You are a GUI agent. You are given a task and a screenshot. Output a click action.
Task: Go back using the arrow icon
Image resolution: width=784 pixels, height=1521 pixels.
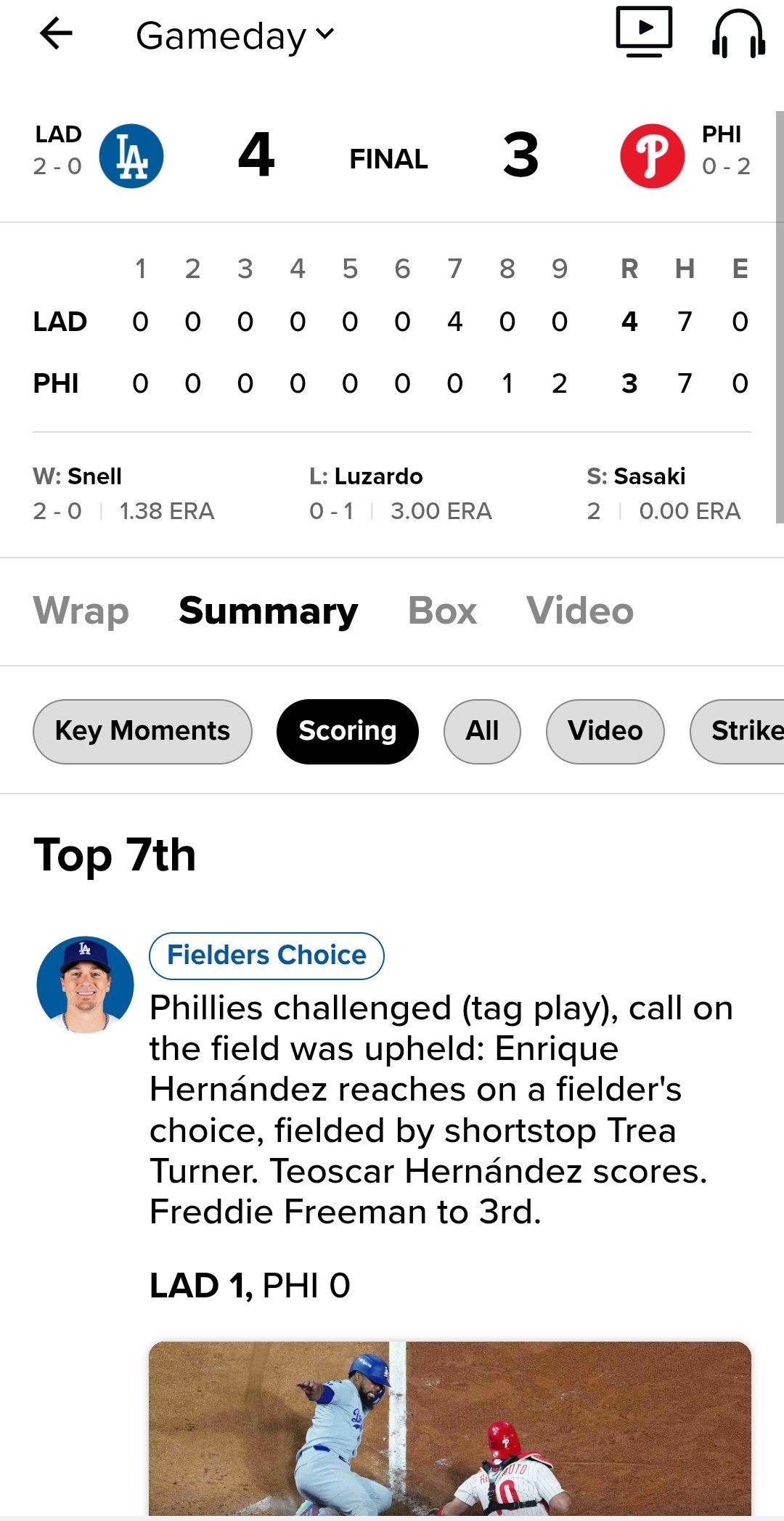(x=56, y=33)
